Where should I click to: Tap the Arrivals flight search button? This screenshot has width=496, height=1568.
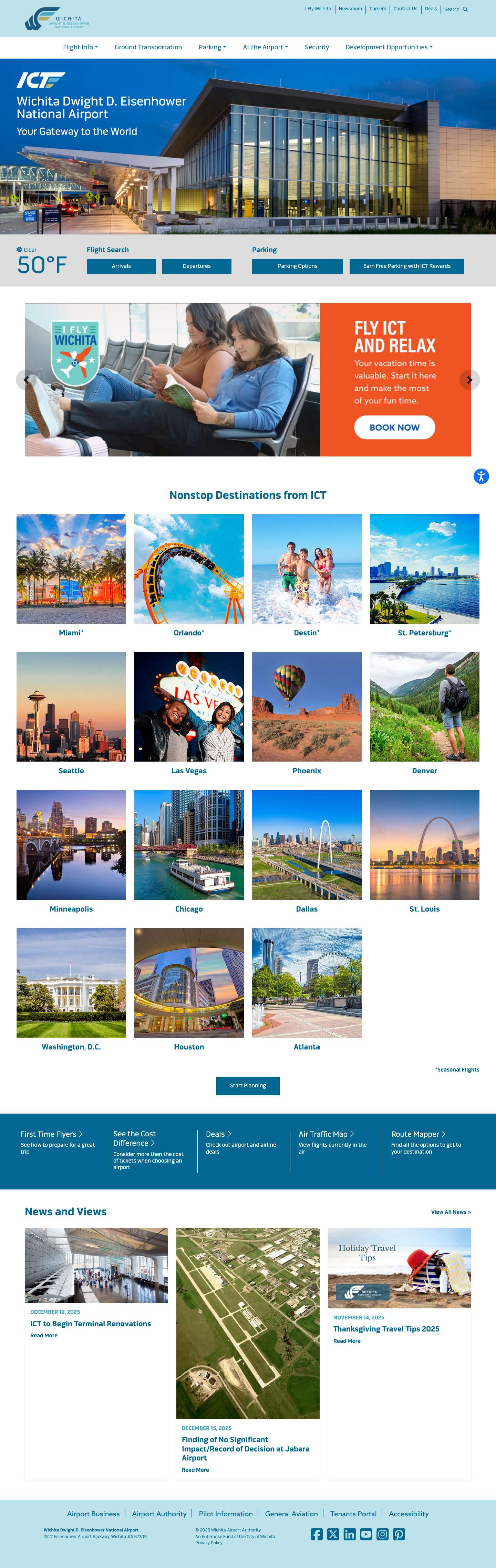click(121, 266)
